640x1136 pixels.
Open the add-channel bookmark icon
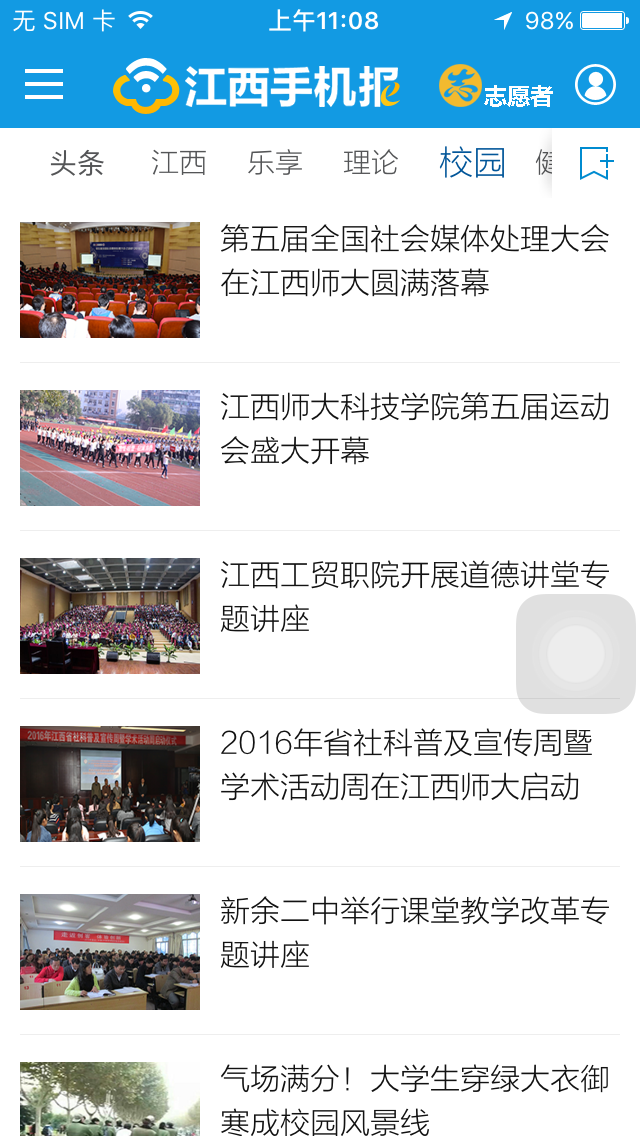pyautogui.click(x=596, y=163)
